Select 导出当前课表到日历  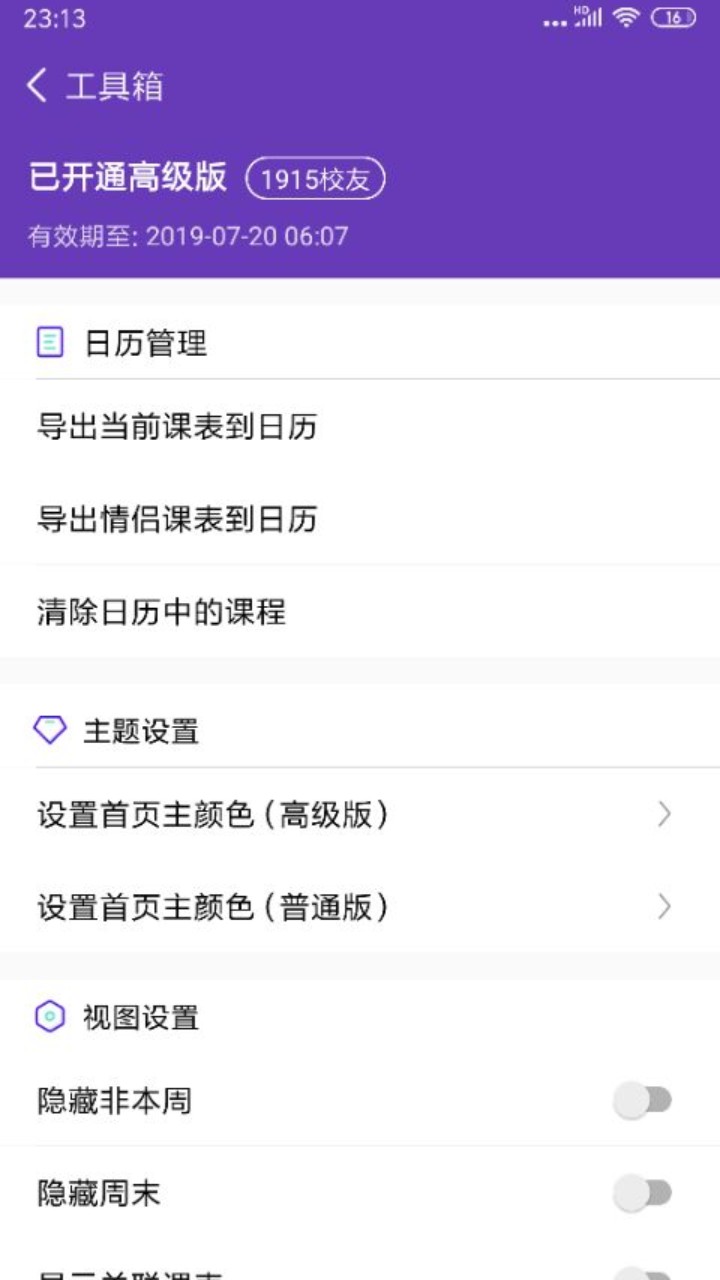(x=360, y=426)
